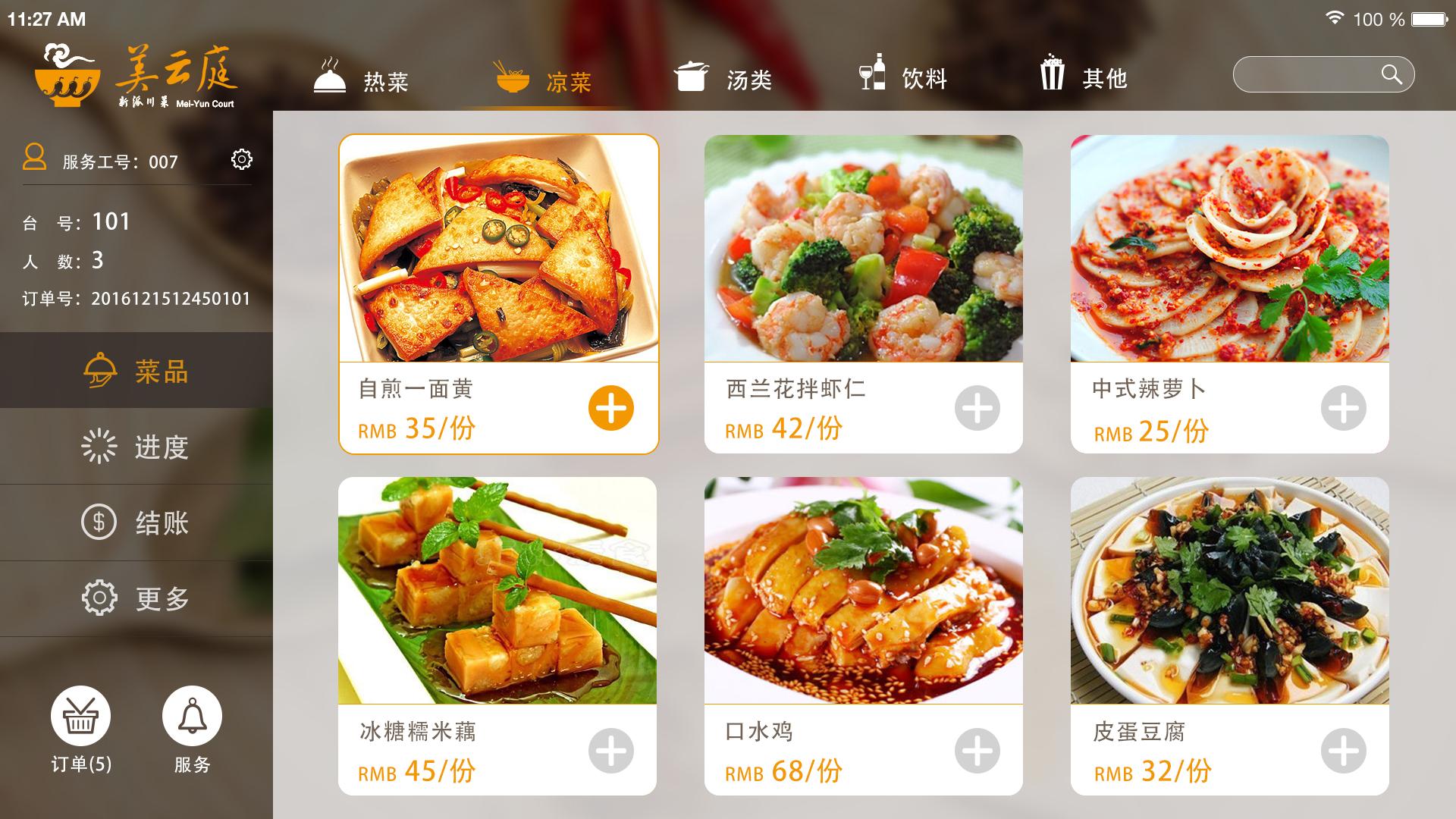Switch to the 其他 category tab
The width and height of the screenshot is (1456, 819).
tap(1083, 77)
